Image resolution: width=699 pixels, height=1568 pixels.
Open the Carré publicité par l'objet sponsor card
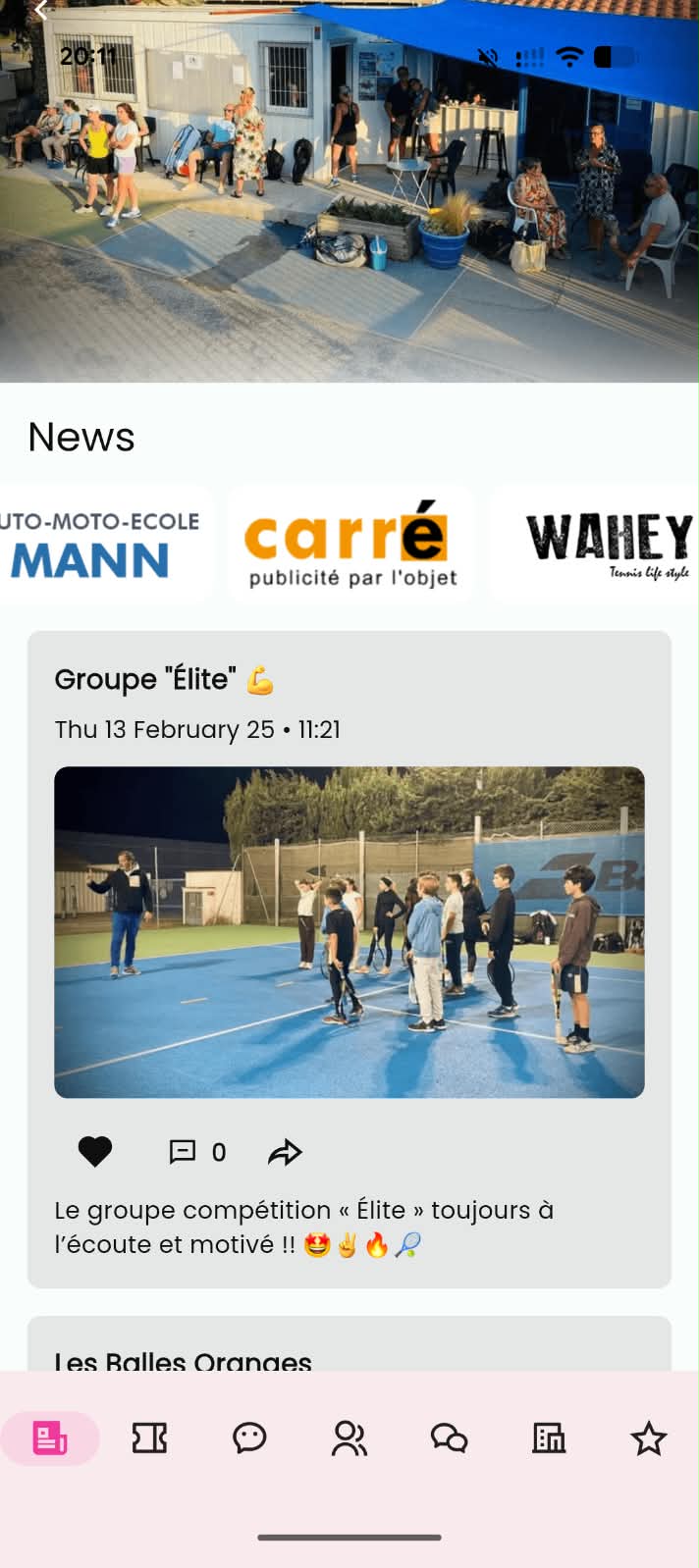coord(350,544)
